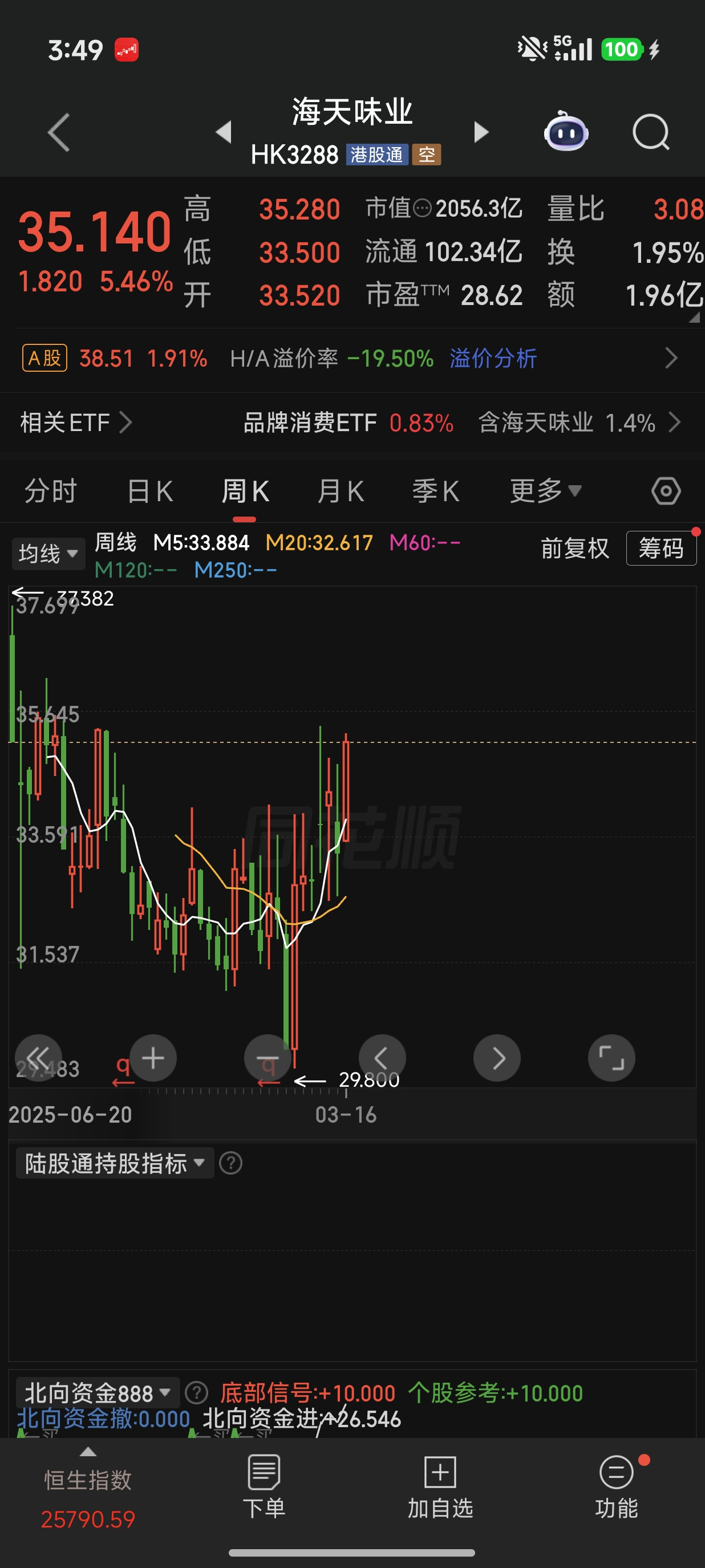Switch to the 季K chart tab

[x=435, y=491]
